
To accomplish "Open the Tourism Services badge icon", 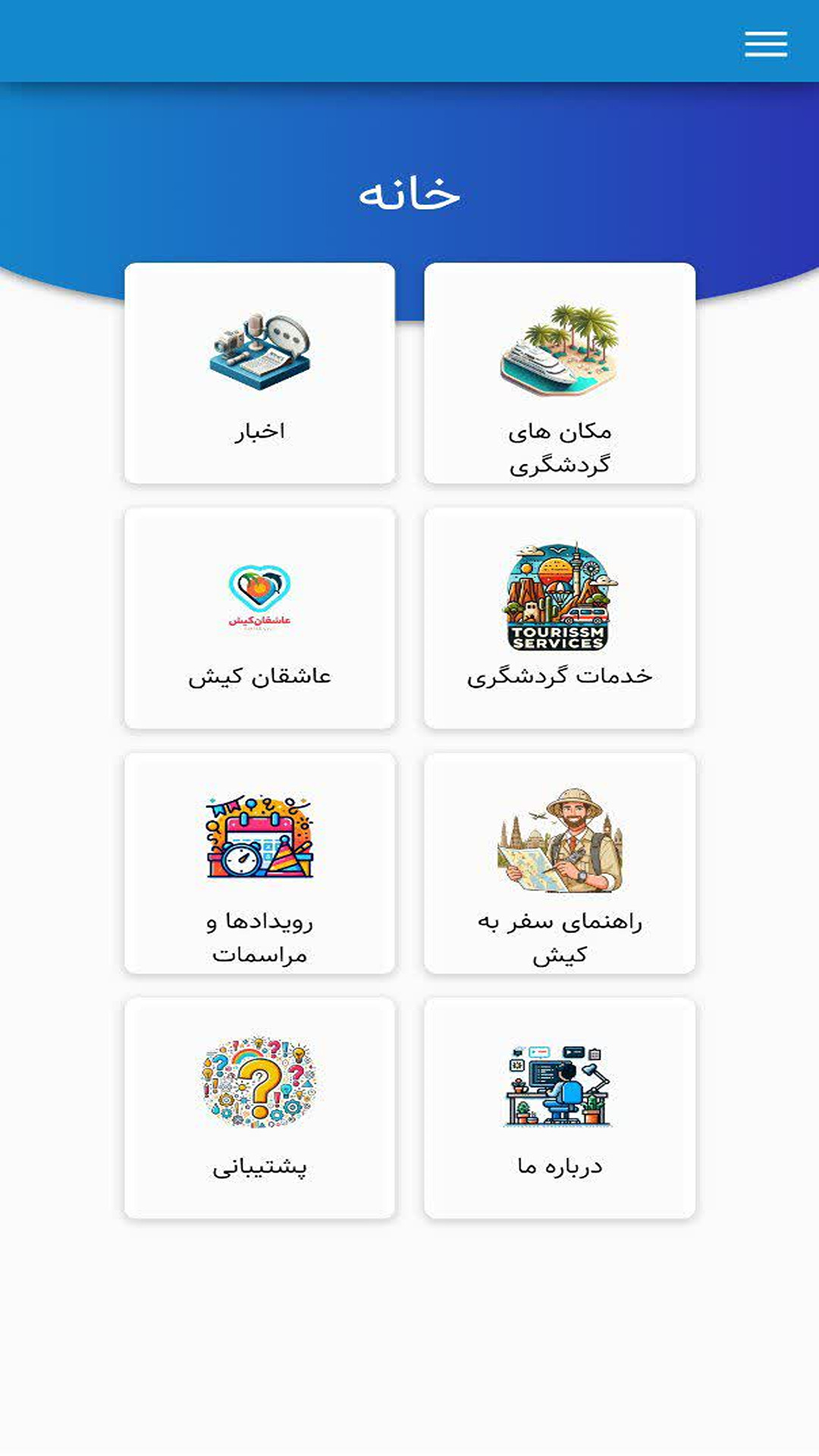I will (558, 599).
